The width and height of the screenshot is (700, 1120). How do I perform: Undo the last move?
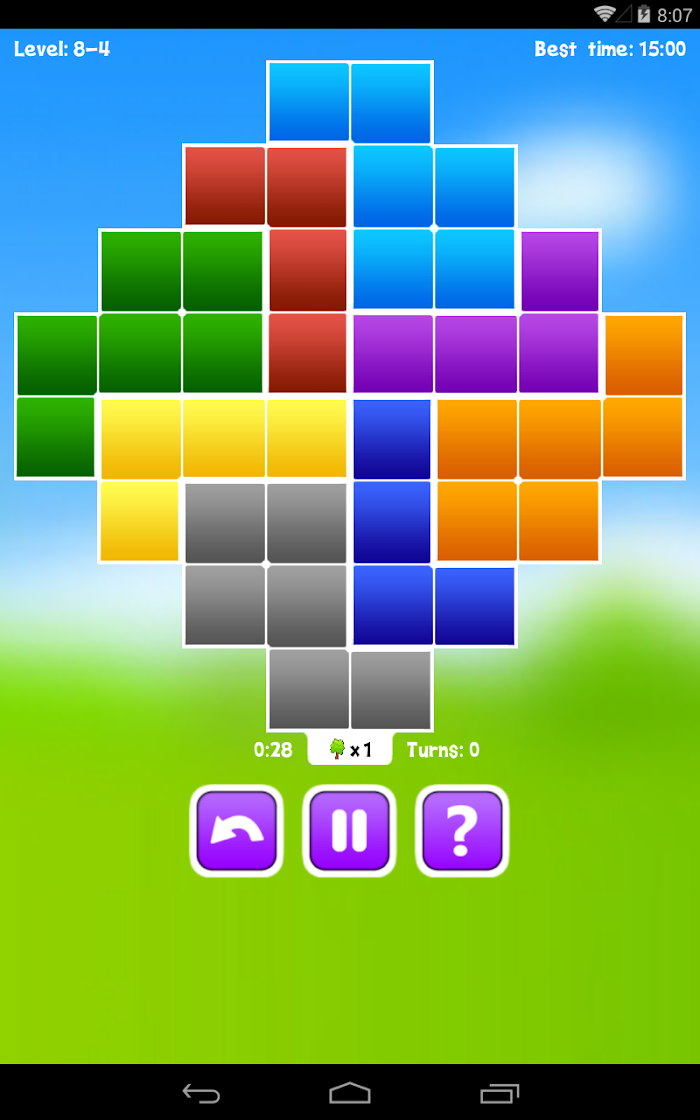(237, 831)
